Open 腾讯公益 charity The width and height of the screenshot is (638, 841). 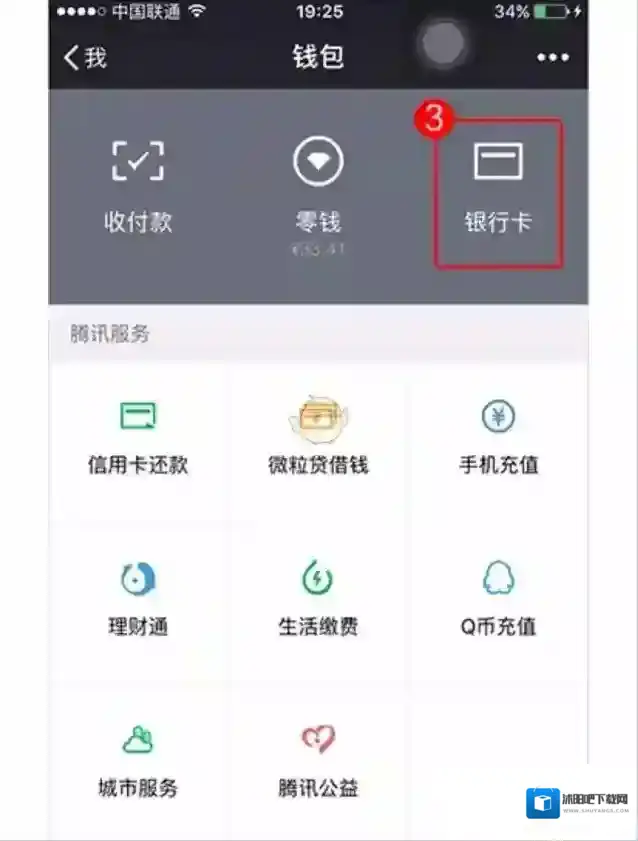pyautogui.click(x=318, y=761)
